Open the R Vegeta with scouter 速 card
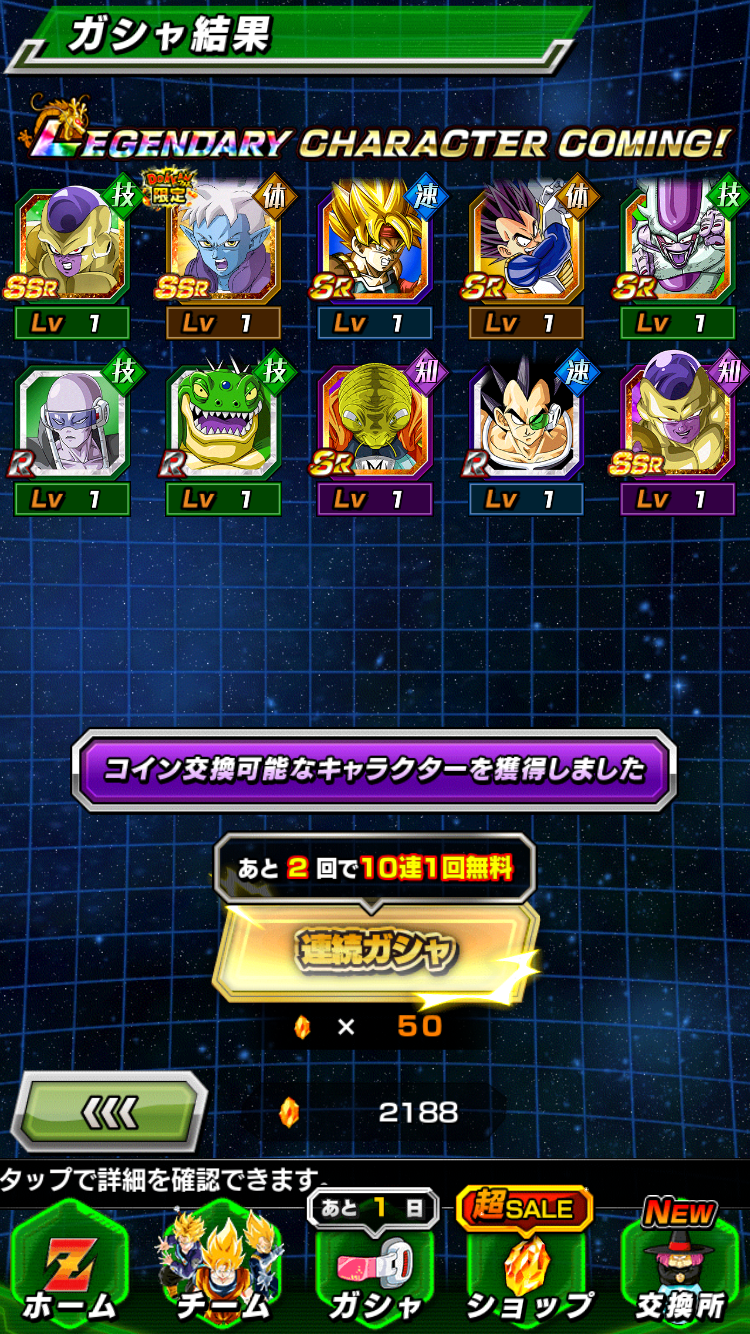Image resolution: width=750 pixels, height=1334 pixels. 526,418
